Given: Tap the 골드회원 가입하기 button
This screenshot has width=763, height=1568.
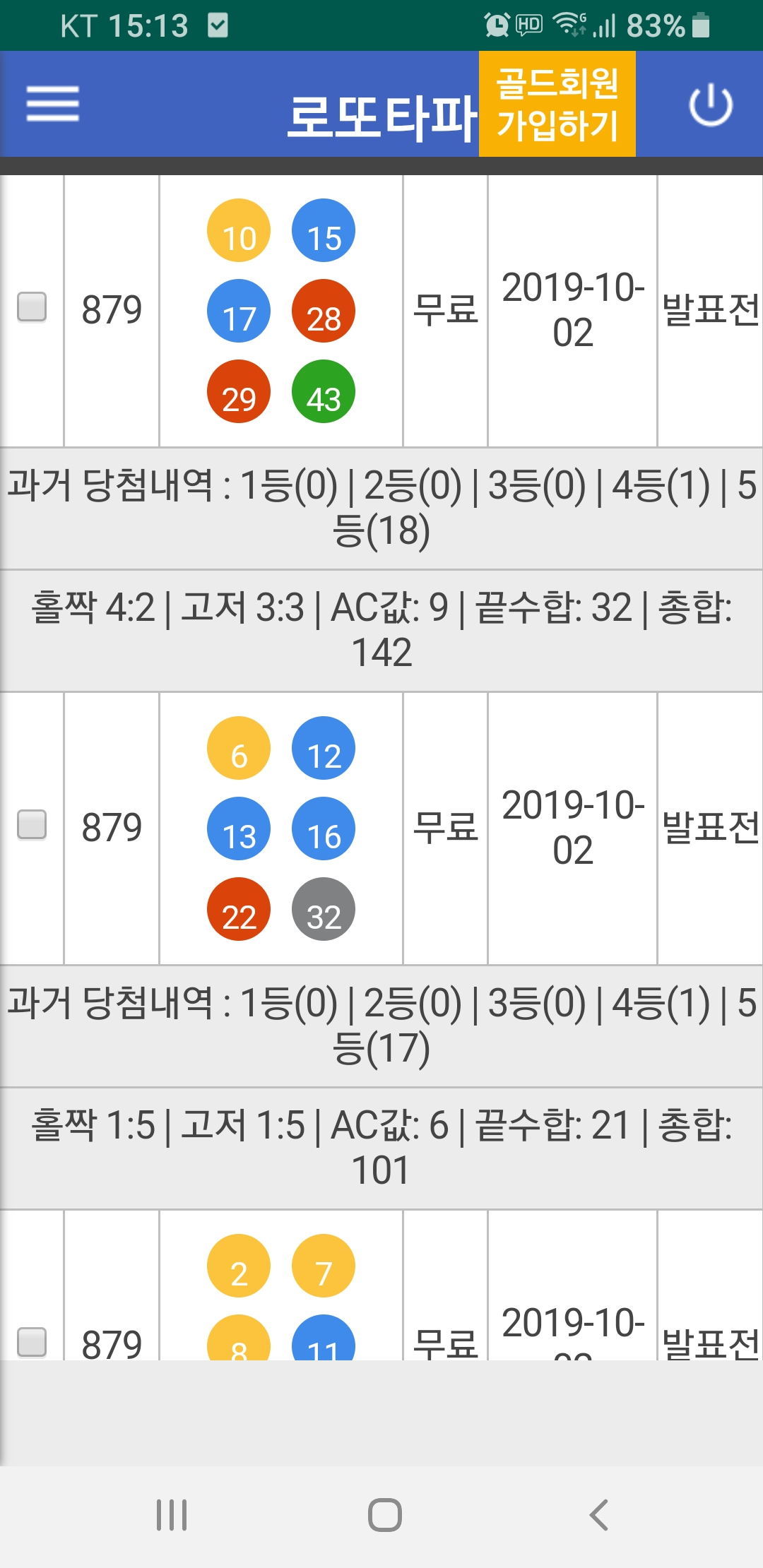Looking at the screenshot, I should pos(557,104).
